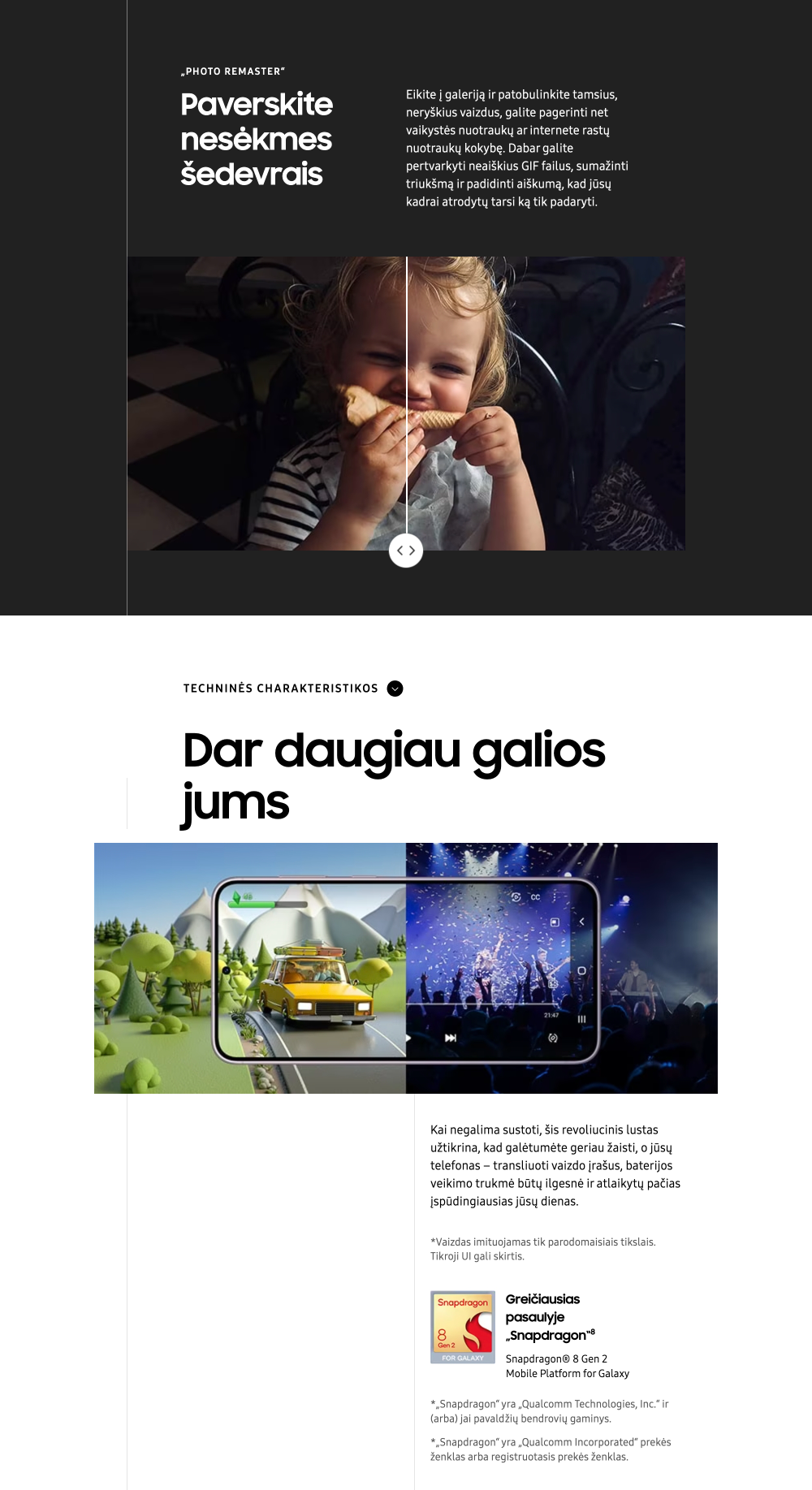
Task: Expand the Techninės charakteristikos chevron
Action: click(395, 689)
